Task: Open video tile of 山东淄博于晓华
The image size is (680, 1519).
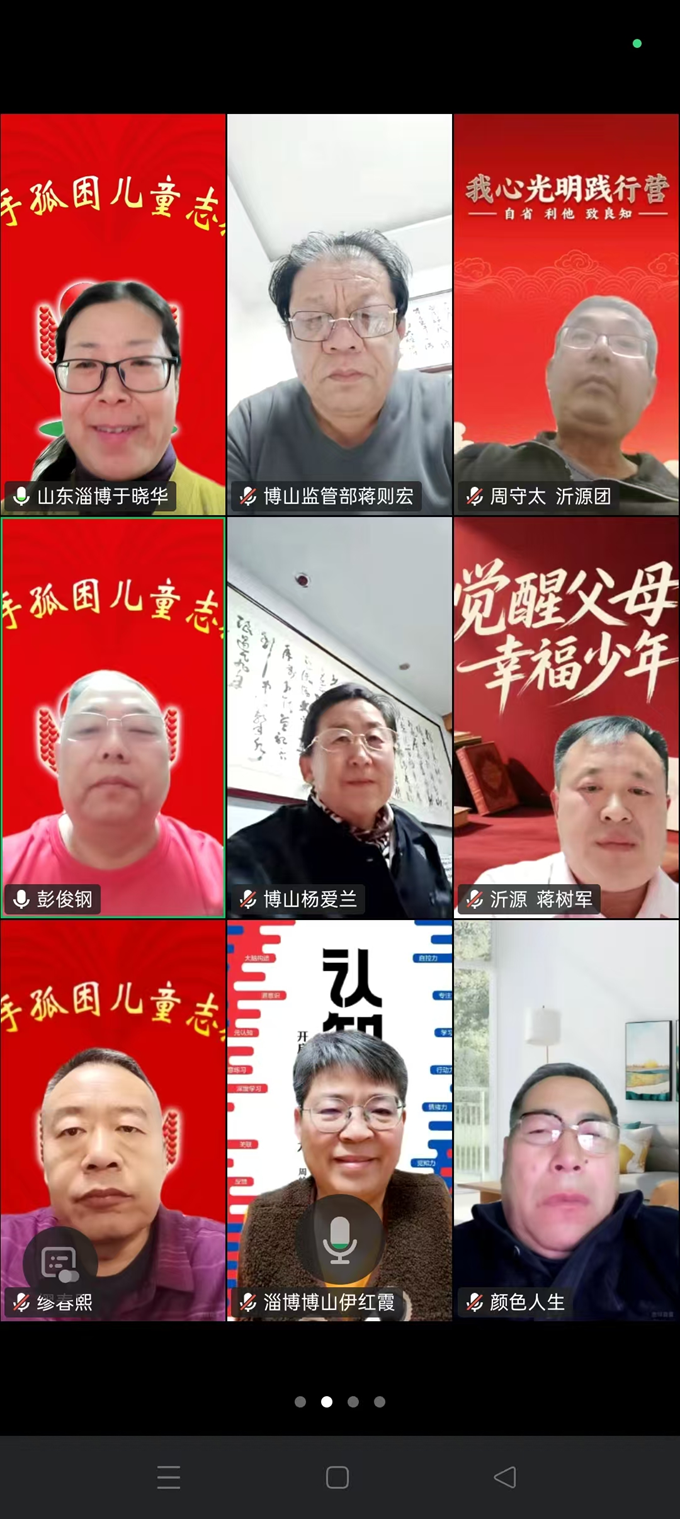Action: pos(113,314)
